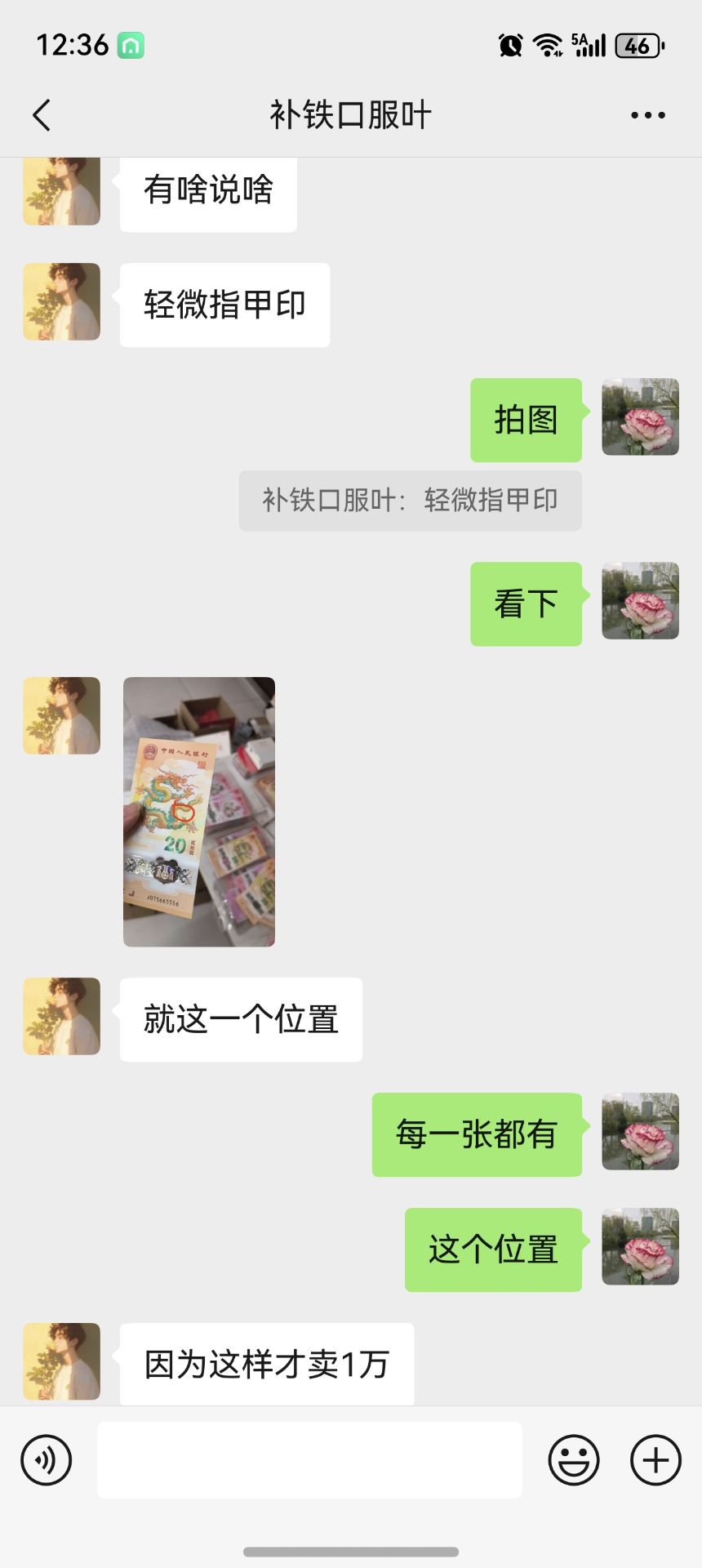Open the contact's avatar beside 轻微指甲印

[x=61, y=302]
